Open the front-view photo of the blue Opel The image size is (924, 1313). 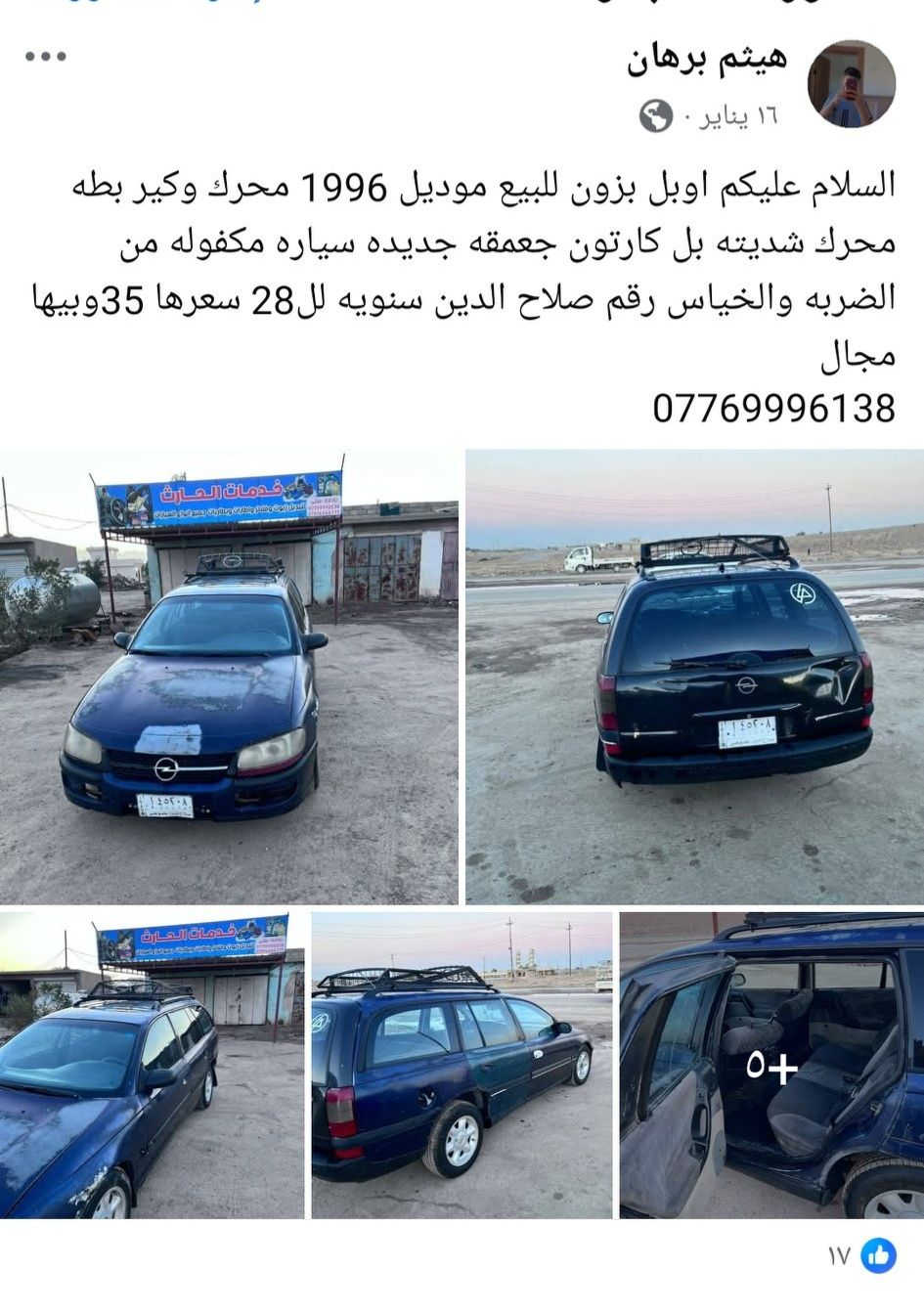(230, 677)
